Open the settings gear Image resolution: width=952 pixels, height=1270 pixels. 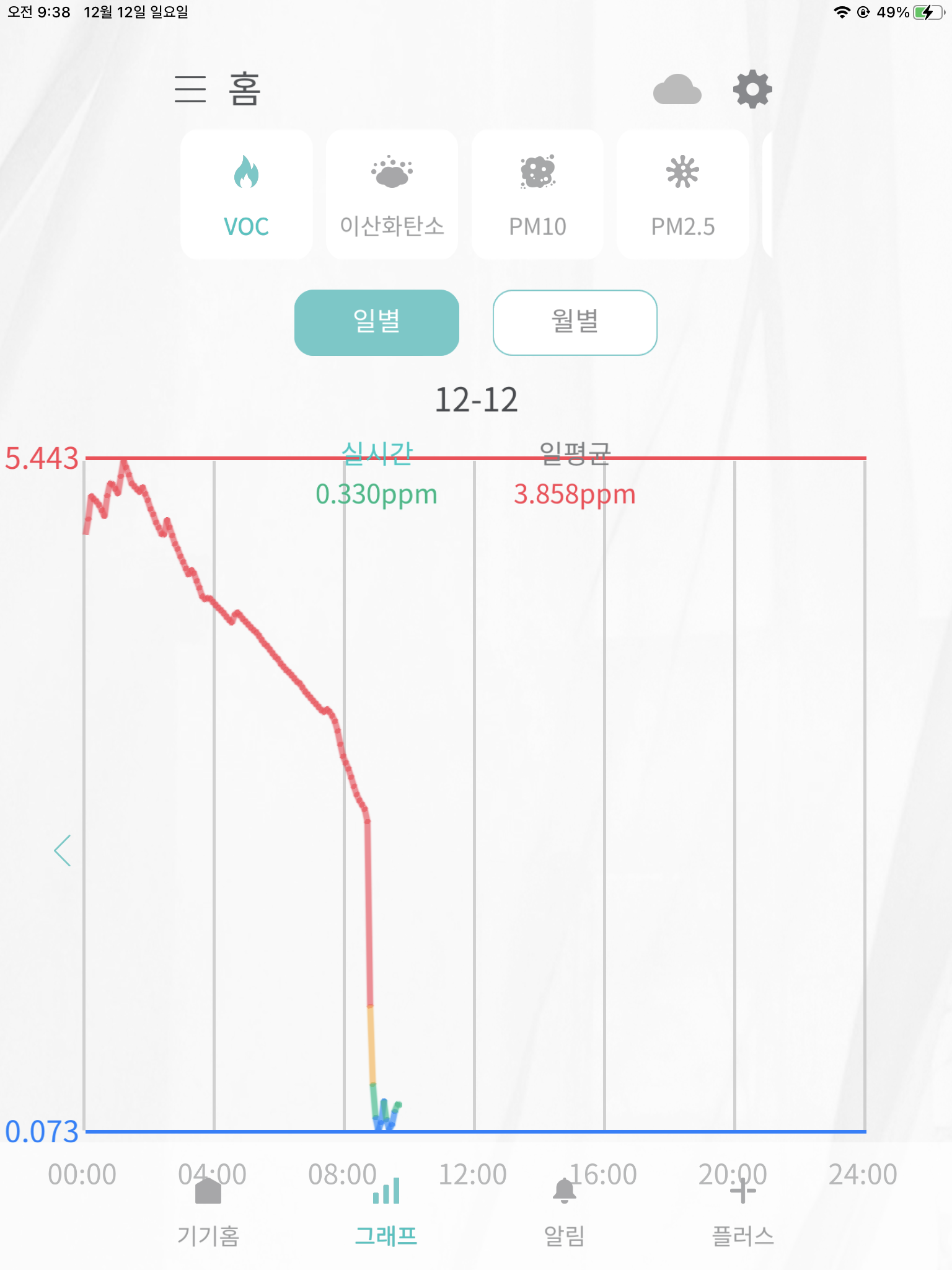pyautogui.click(x=752, y=89)
